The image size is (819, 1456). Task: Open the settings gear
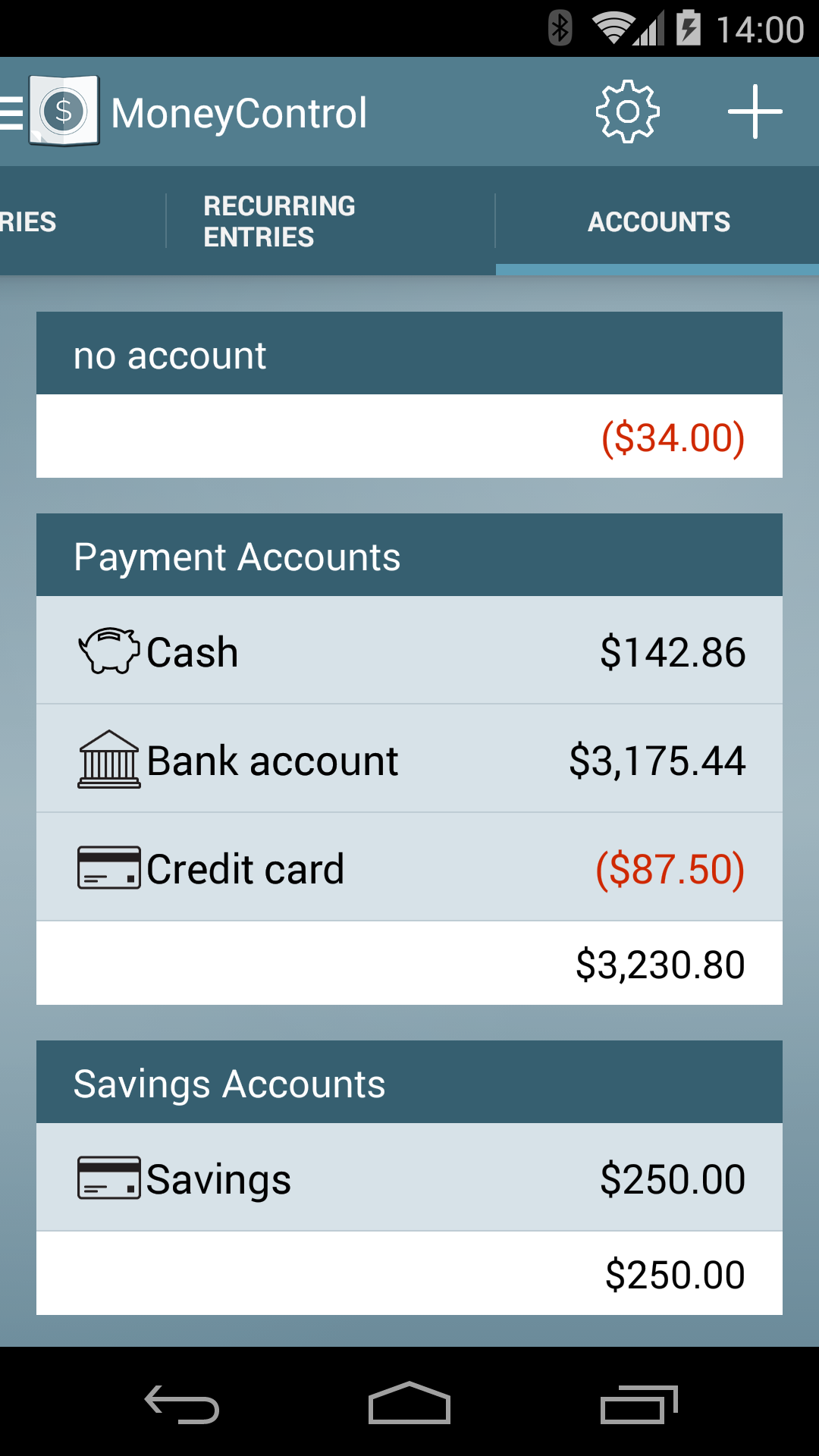tap(627, 112)
